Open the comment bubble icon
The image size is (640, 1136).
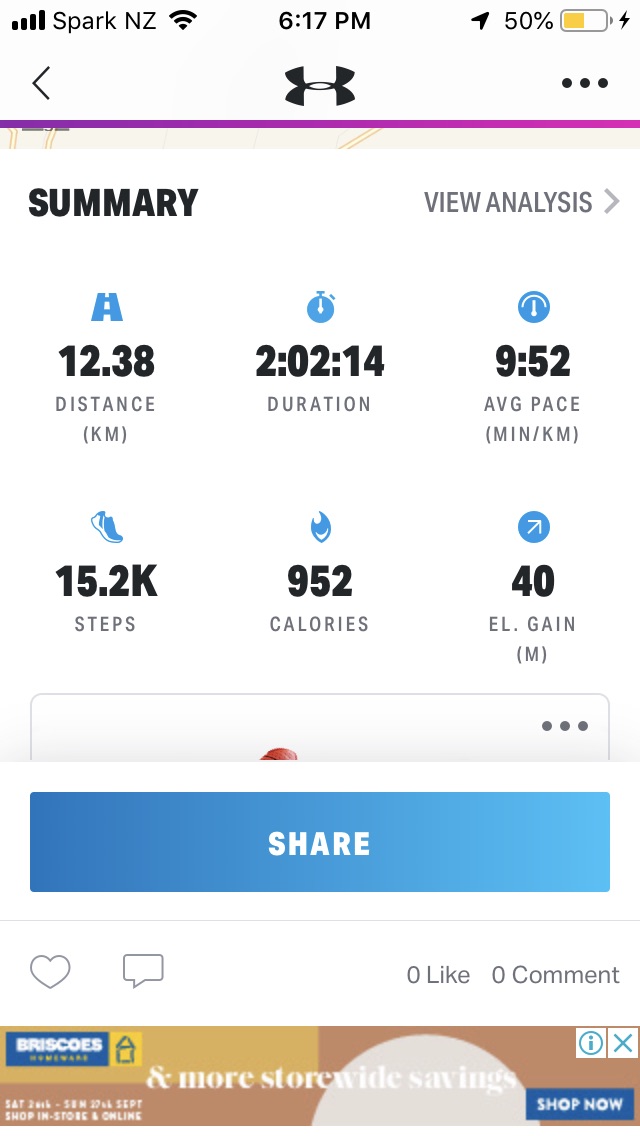coord(143,971)
